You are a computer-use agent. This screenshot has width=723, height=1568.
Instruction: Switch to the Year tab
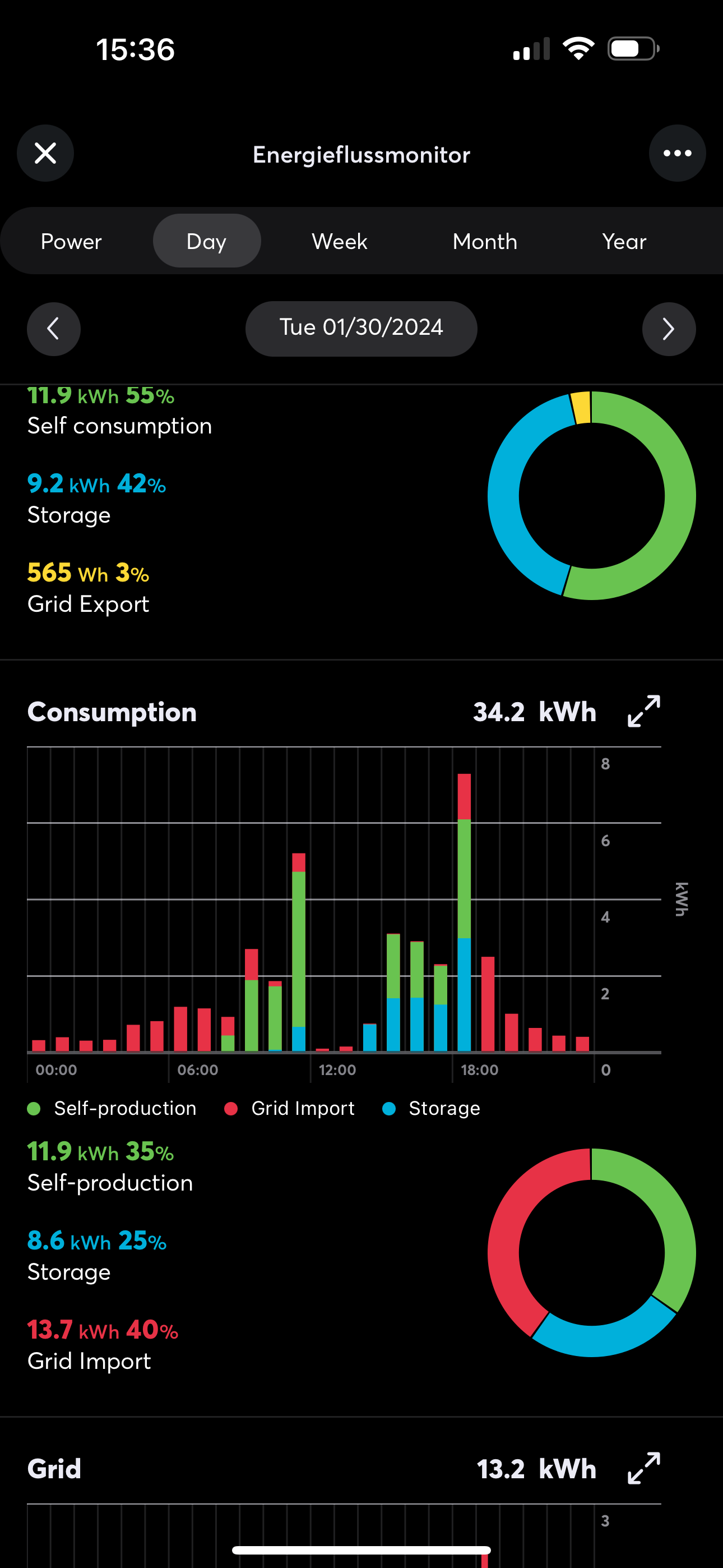[x=624, y=242]
